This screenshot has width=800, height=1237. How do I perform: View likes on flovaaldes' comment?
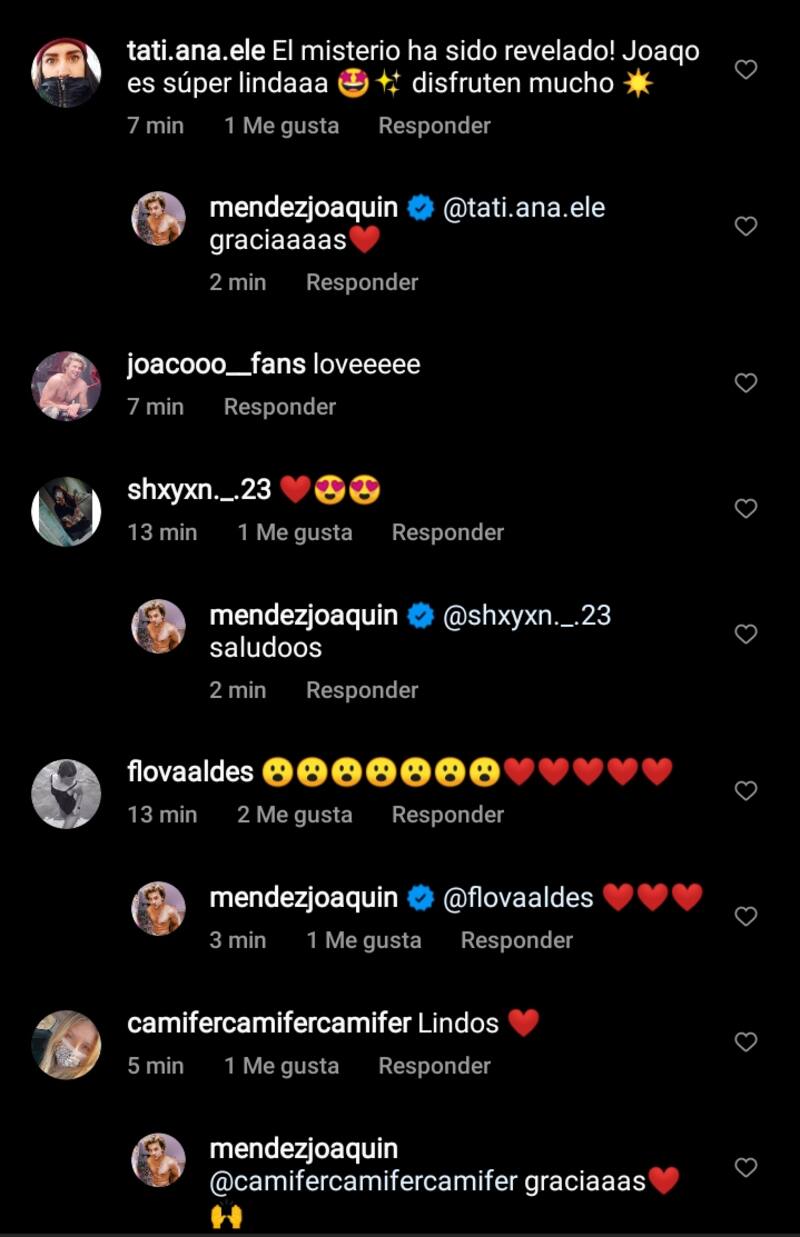click(294, 815)
